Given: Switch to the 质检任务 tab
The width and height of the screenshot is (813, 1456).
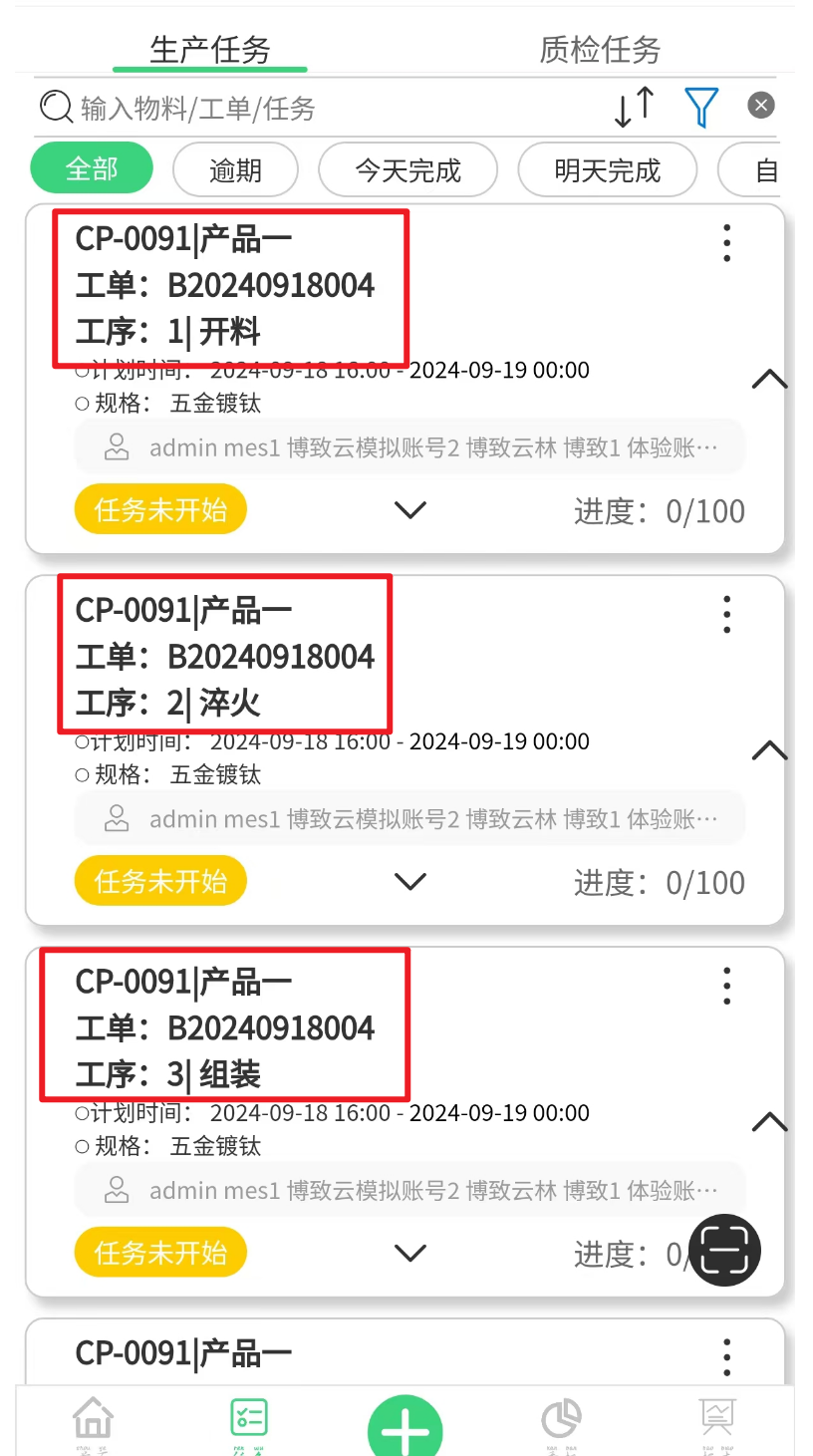Looking at the screenshot, I should click(x=600, y=50).
